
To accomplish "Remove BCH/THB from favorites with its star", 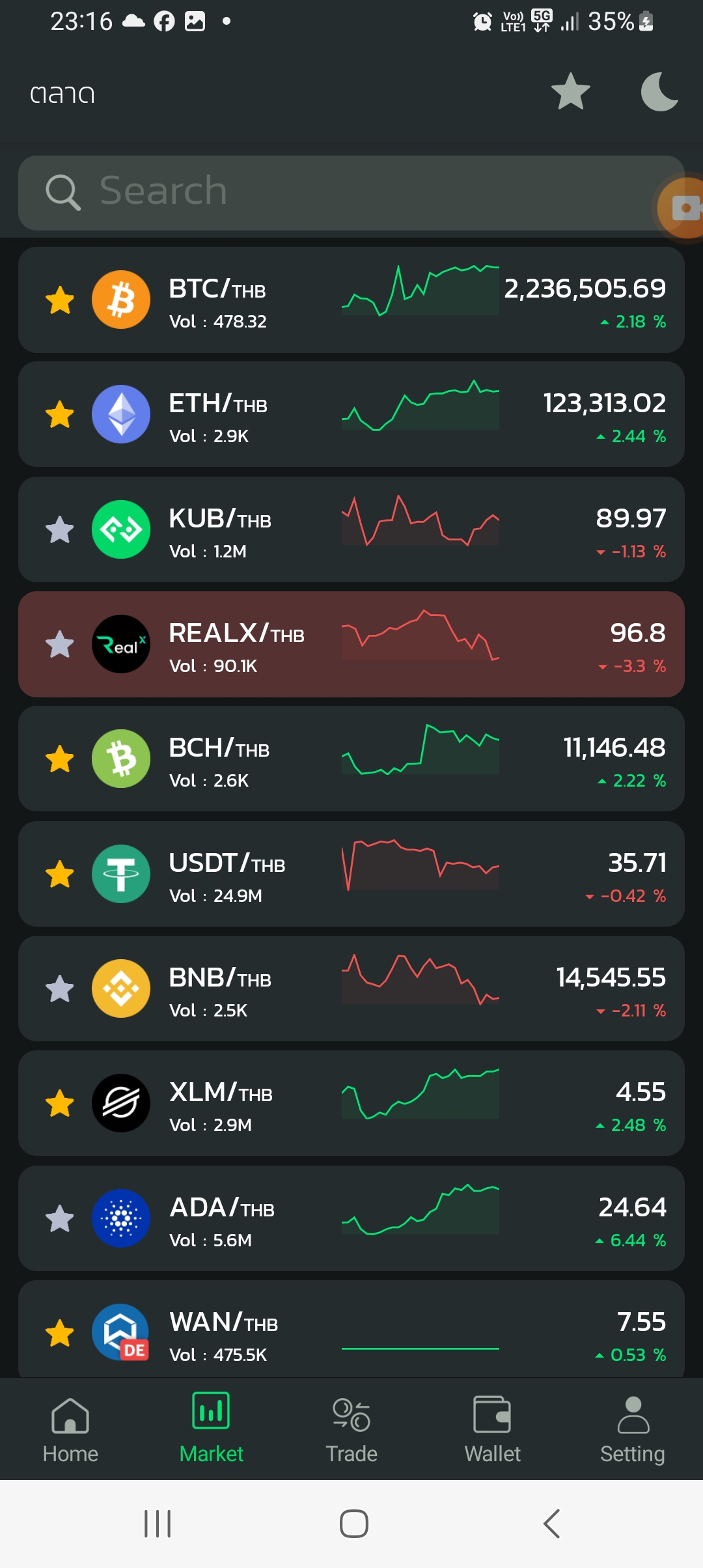I will (x=60, y=759).
